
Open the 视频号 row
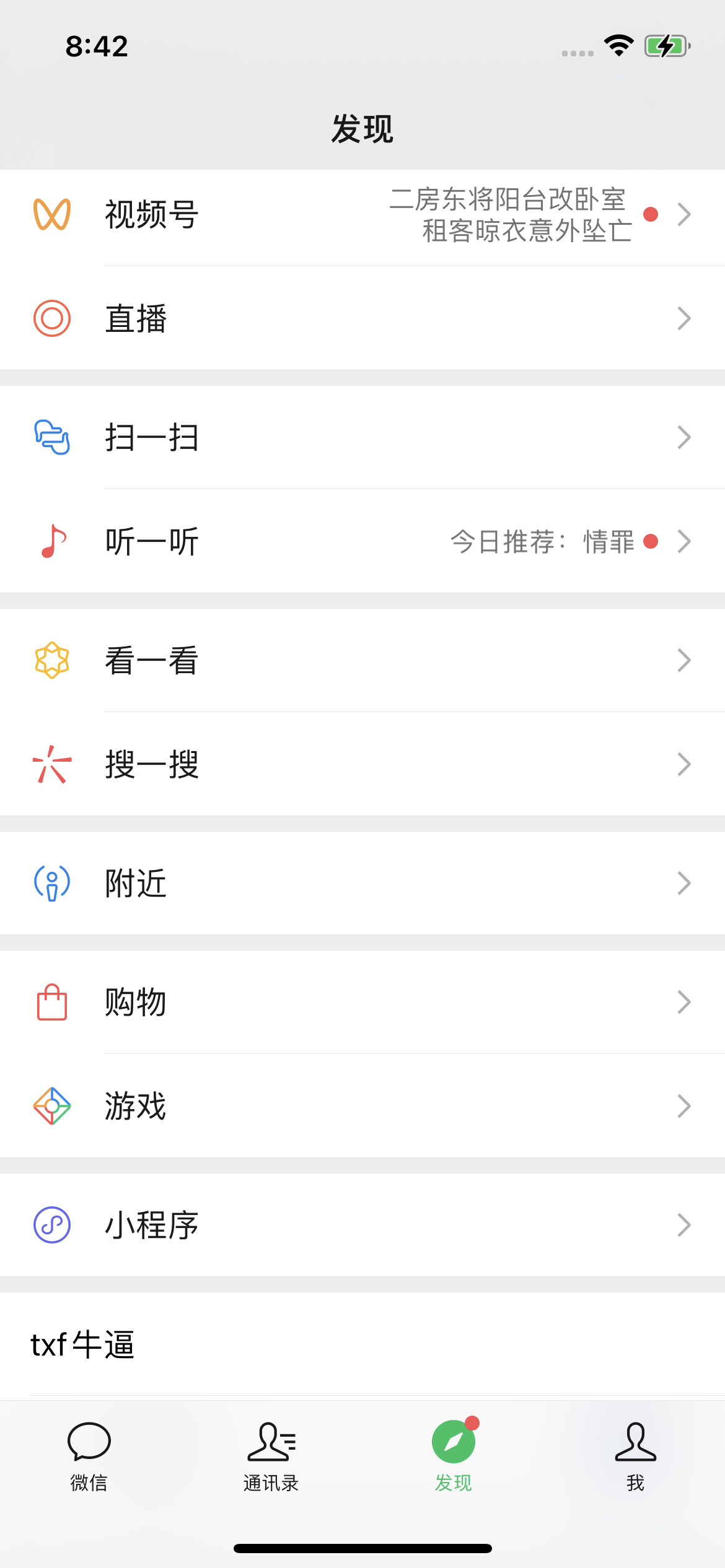[x=362, y=215]
